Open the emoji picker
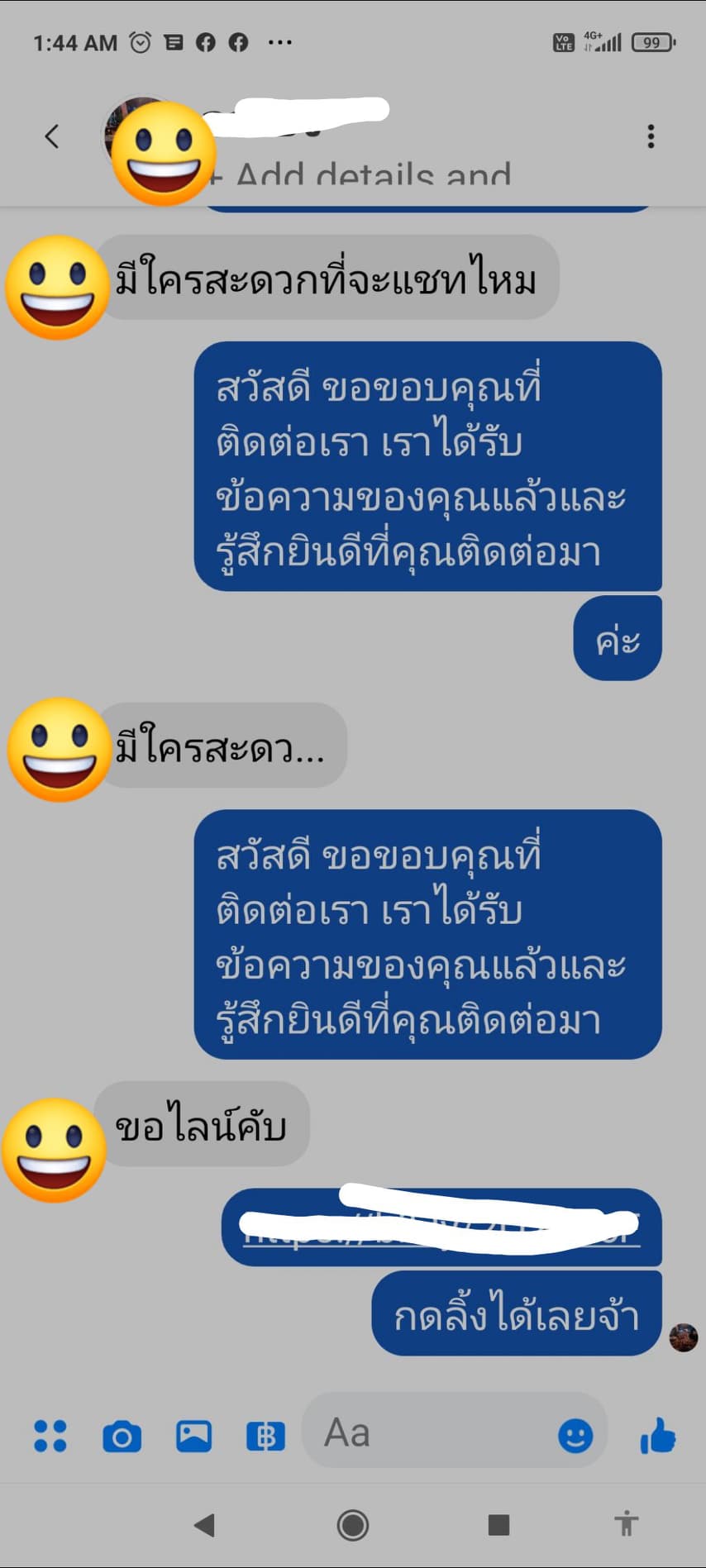 [x=575, y=1436]
